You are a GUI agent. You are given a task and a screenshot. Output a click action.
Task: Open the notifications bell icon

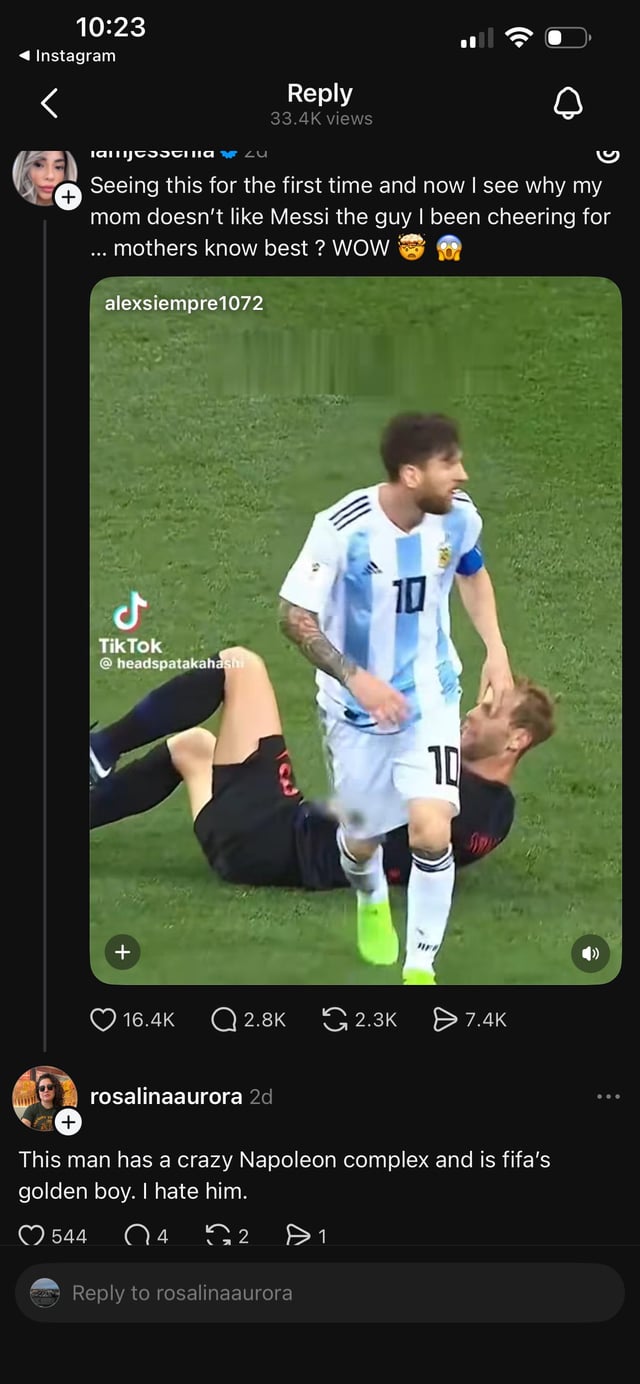[568, 102]
